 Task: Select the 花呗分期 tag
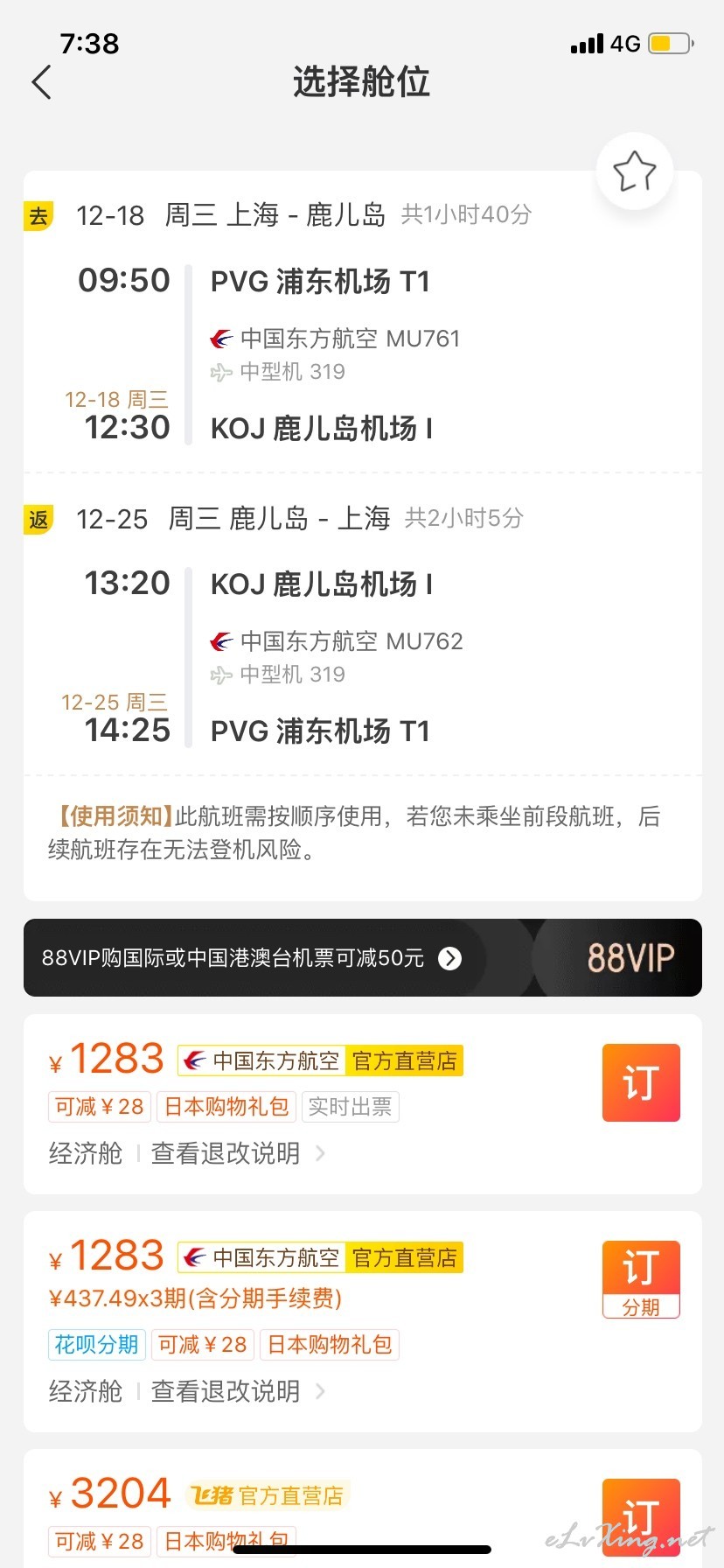click(96, 1344)
